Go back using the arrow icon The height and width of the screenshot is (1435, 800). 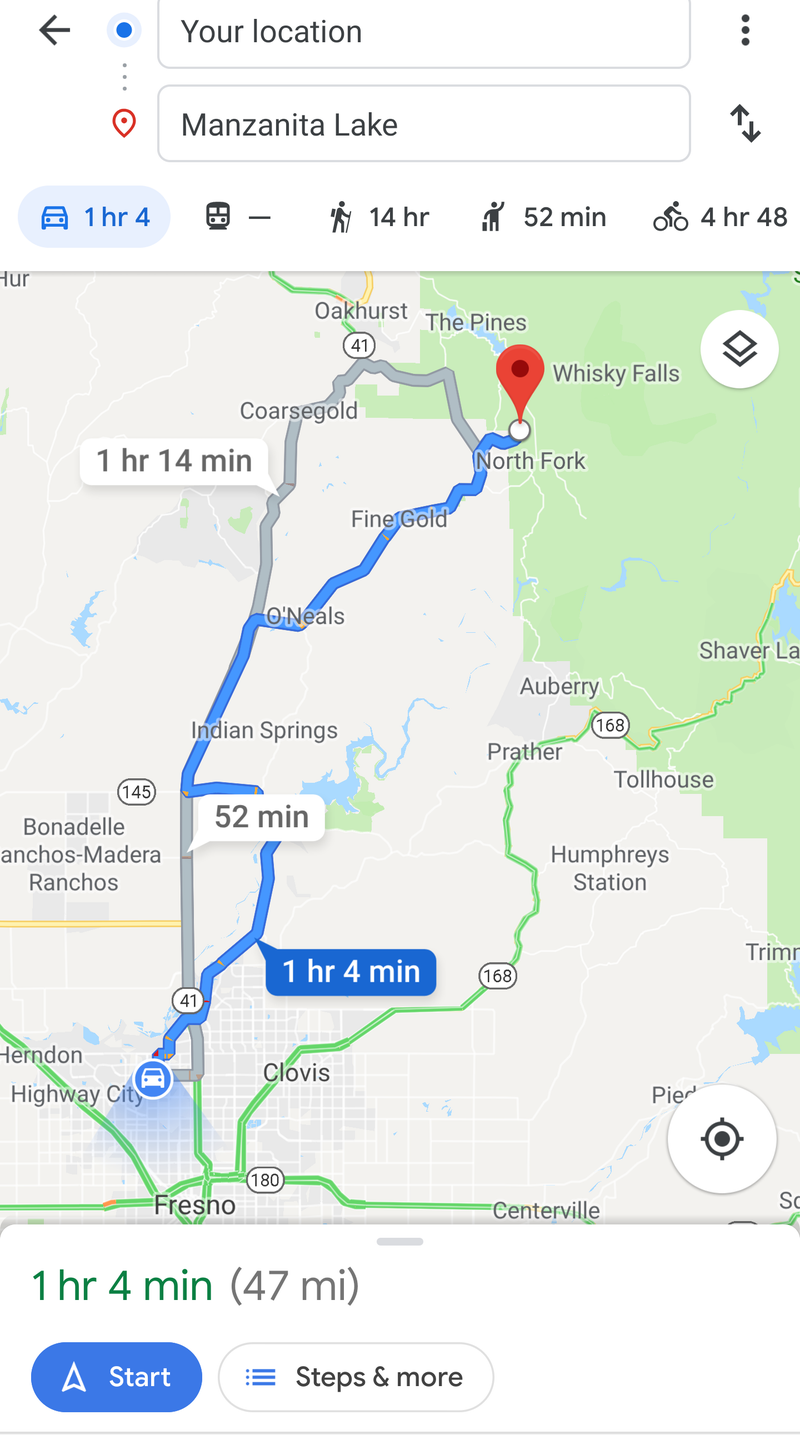click(54, 31)
